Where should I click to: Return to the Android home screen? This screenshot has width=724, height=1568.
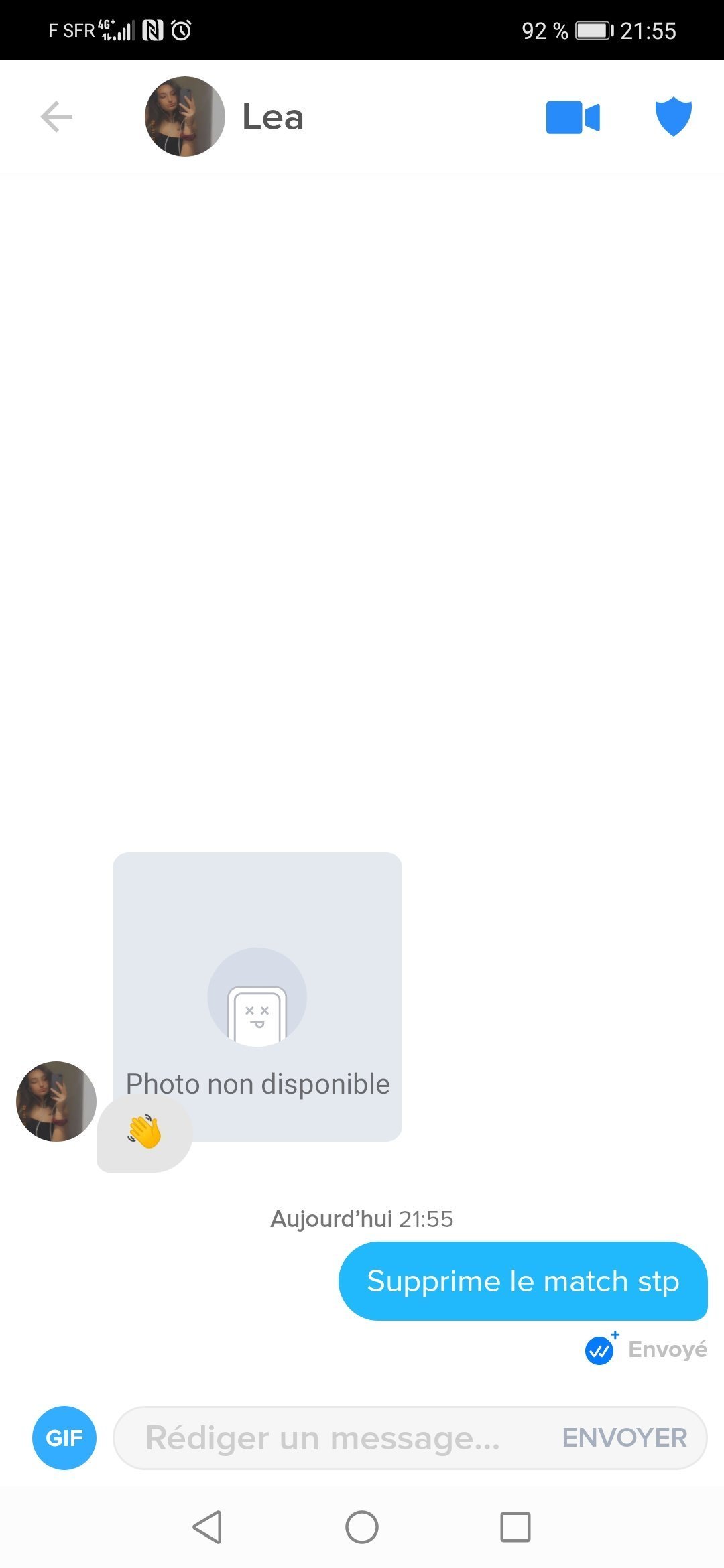pos(362,1527)
